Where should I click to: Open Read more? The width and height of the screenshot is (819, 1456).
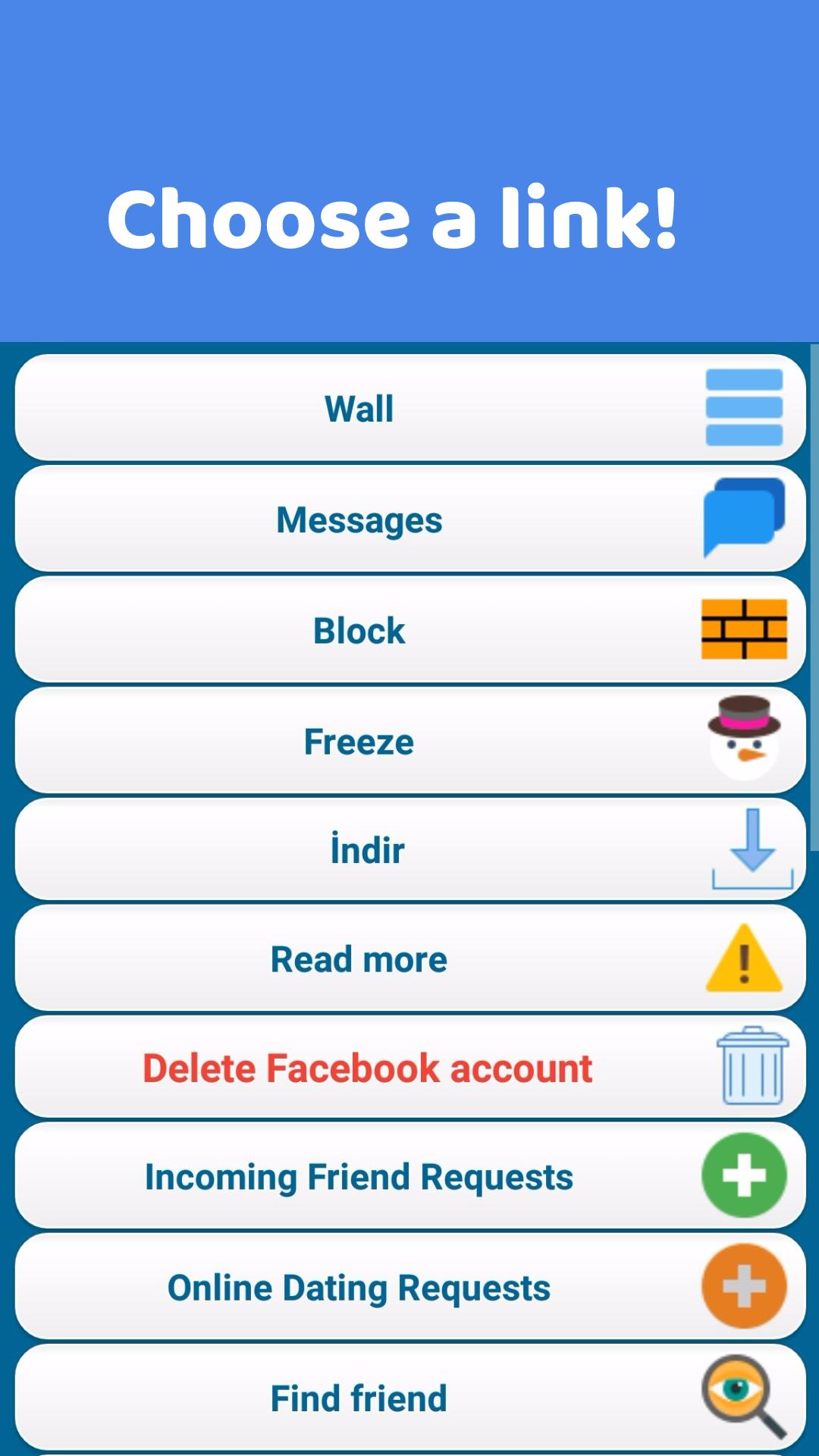(410, 959)
